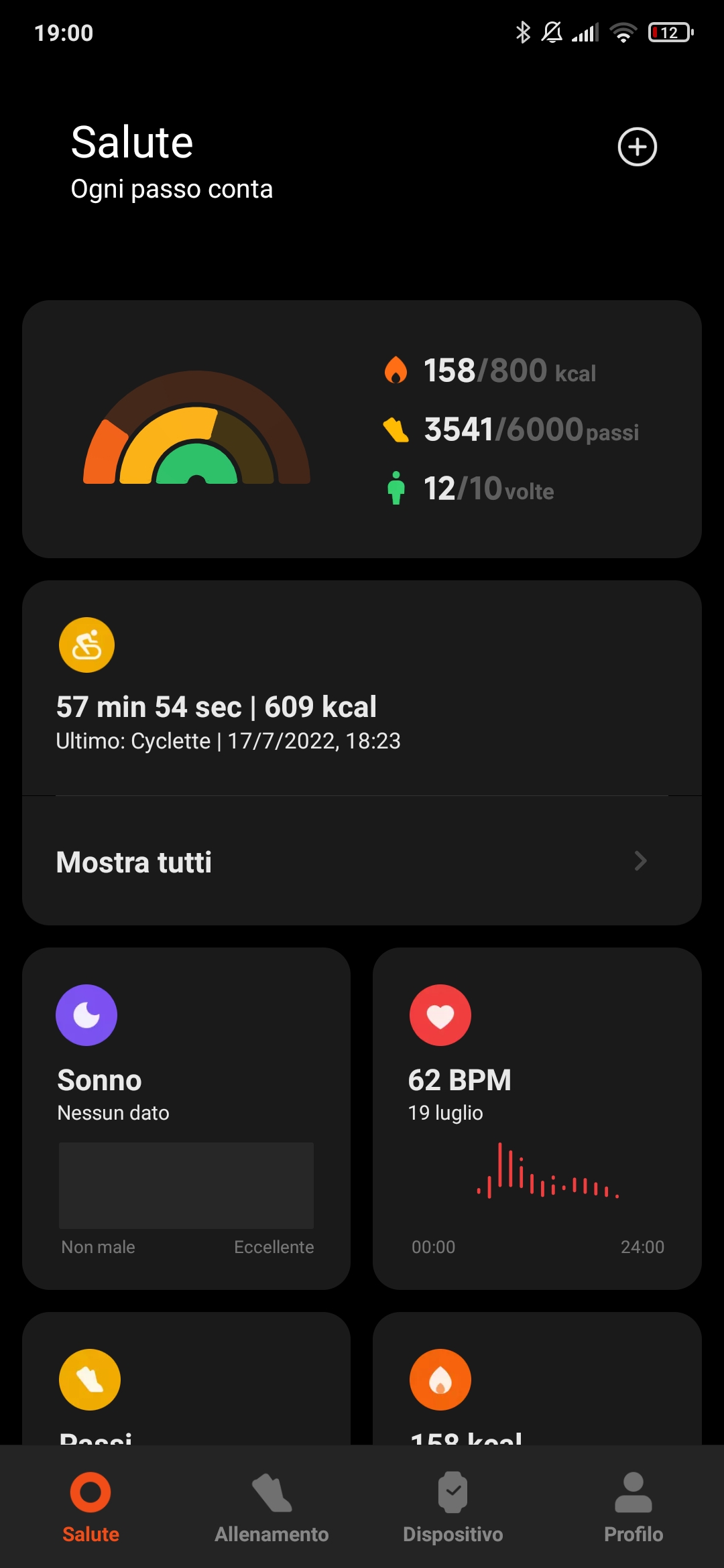
Task: Open the daily activity rings card
Action: coord(362,429)
